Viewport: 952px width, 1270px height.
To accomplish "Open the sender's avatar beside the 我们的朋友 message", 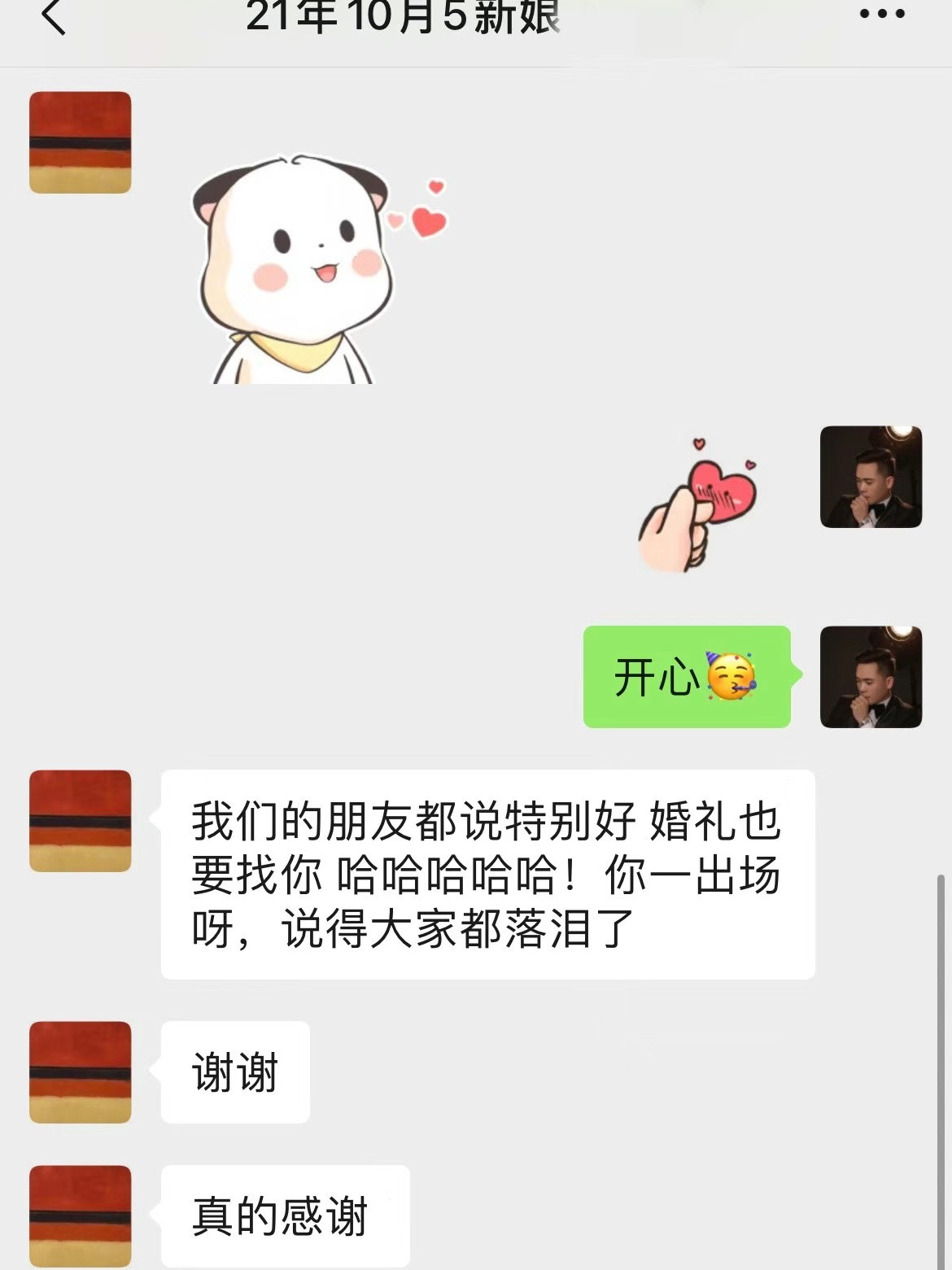I will [x=80, y=821].
